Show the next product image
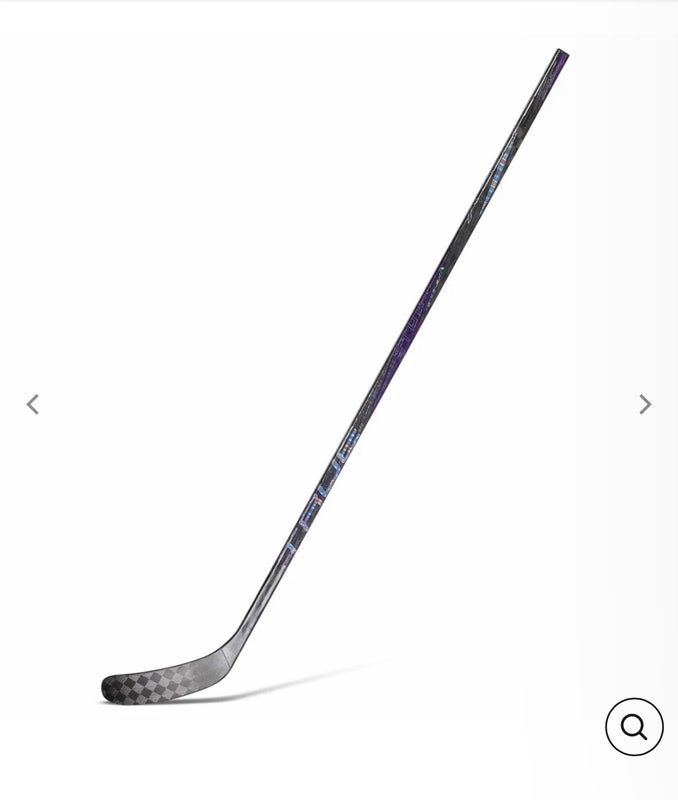The height and width of the screenshot is (800, 678). (x=645, y=404)
